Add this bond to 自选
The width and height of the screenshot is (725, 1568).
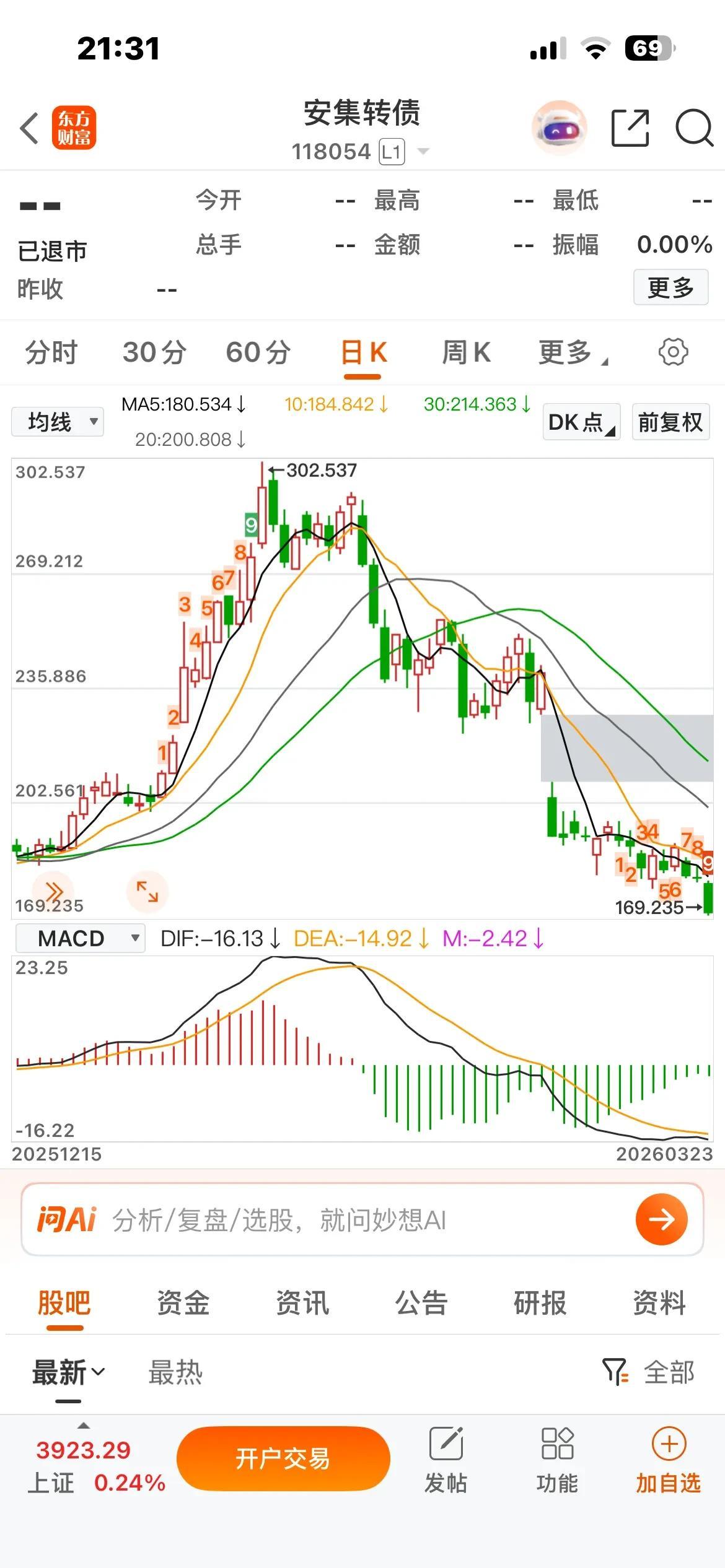669,1459
